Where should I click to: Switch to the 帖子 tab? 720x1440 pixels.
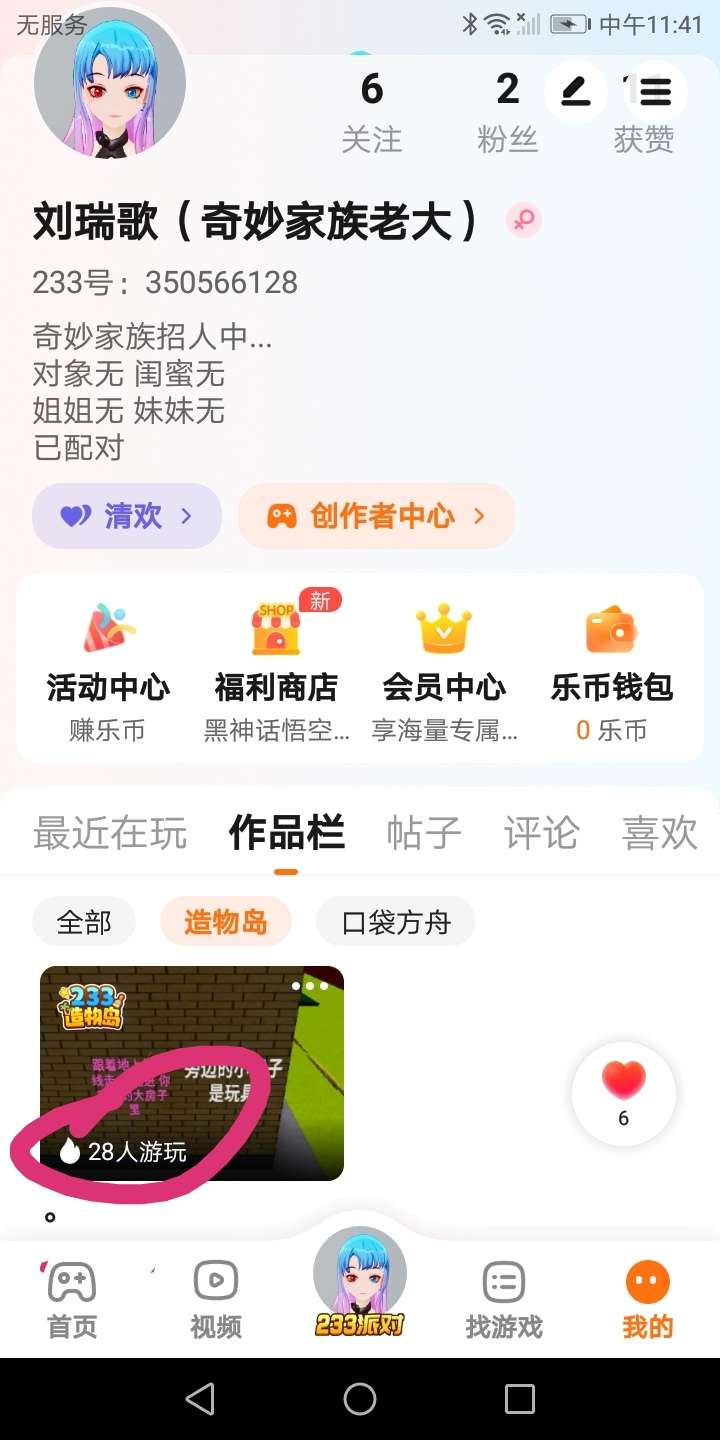424,832
